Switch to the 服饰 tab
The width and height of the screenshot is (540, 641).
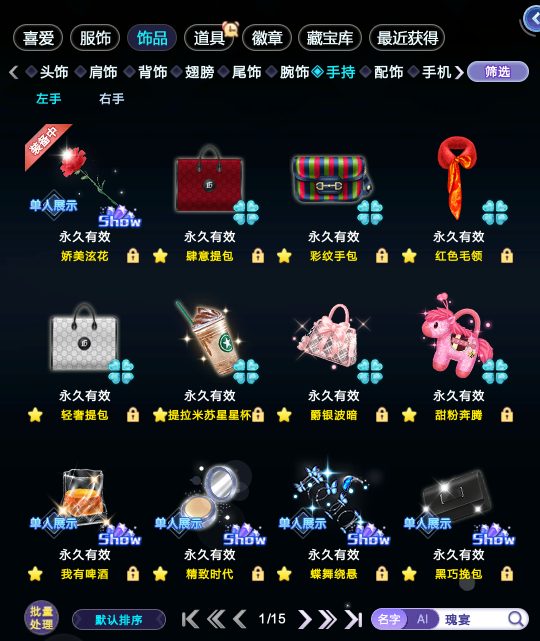[x=95, y=38]
